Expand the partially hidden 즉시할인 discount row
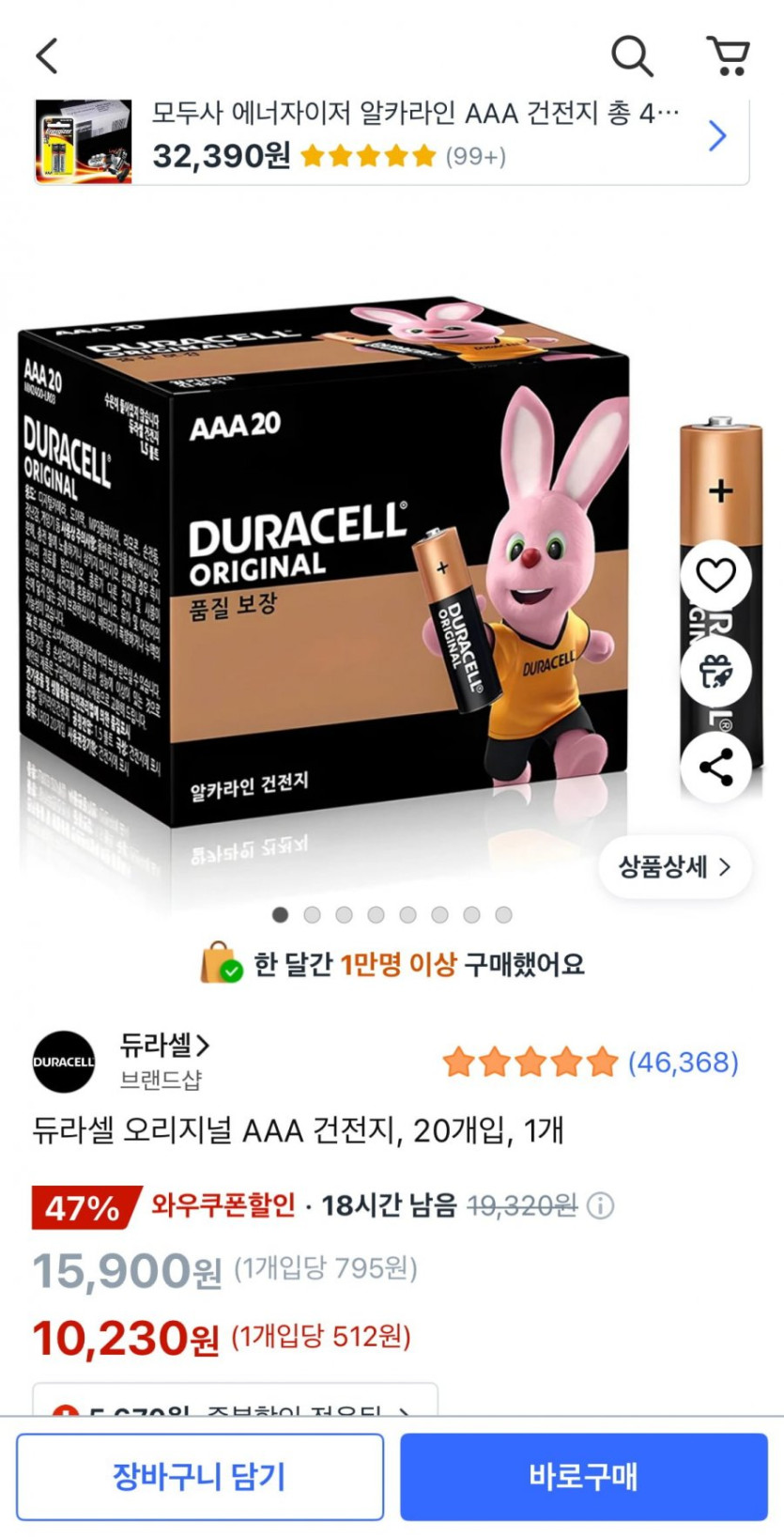The width and height of the screenshot is (784, 1537). [x=235, y=1400]
